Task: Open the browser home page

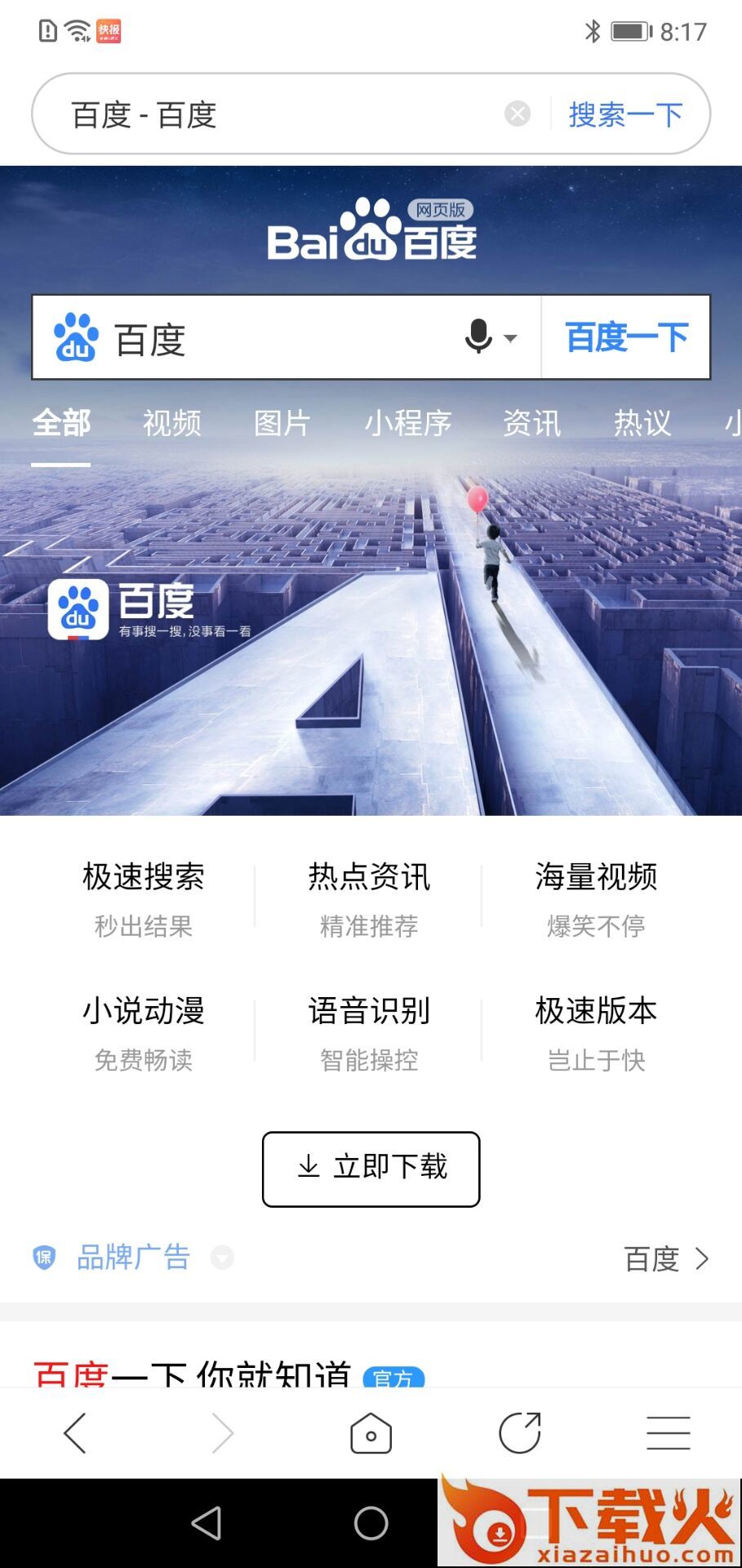Action: coord(371,1433)
